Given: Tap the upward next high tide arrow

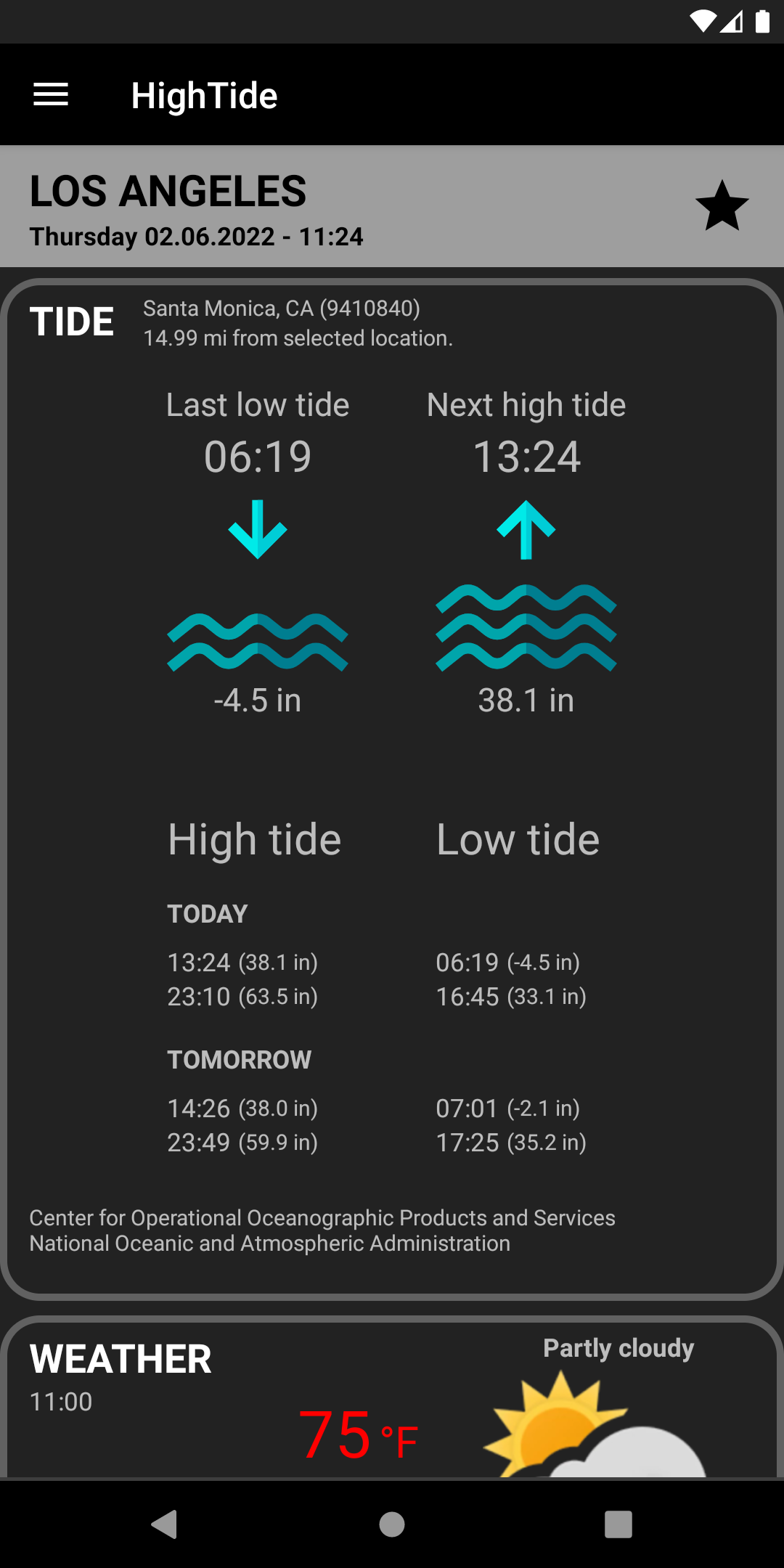Looking at the screenshot, I should 526,528.
